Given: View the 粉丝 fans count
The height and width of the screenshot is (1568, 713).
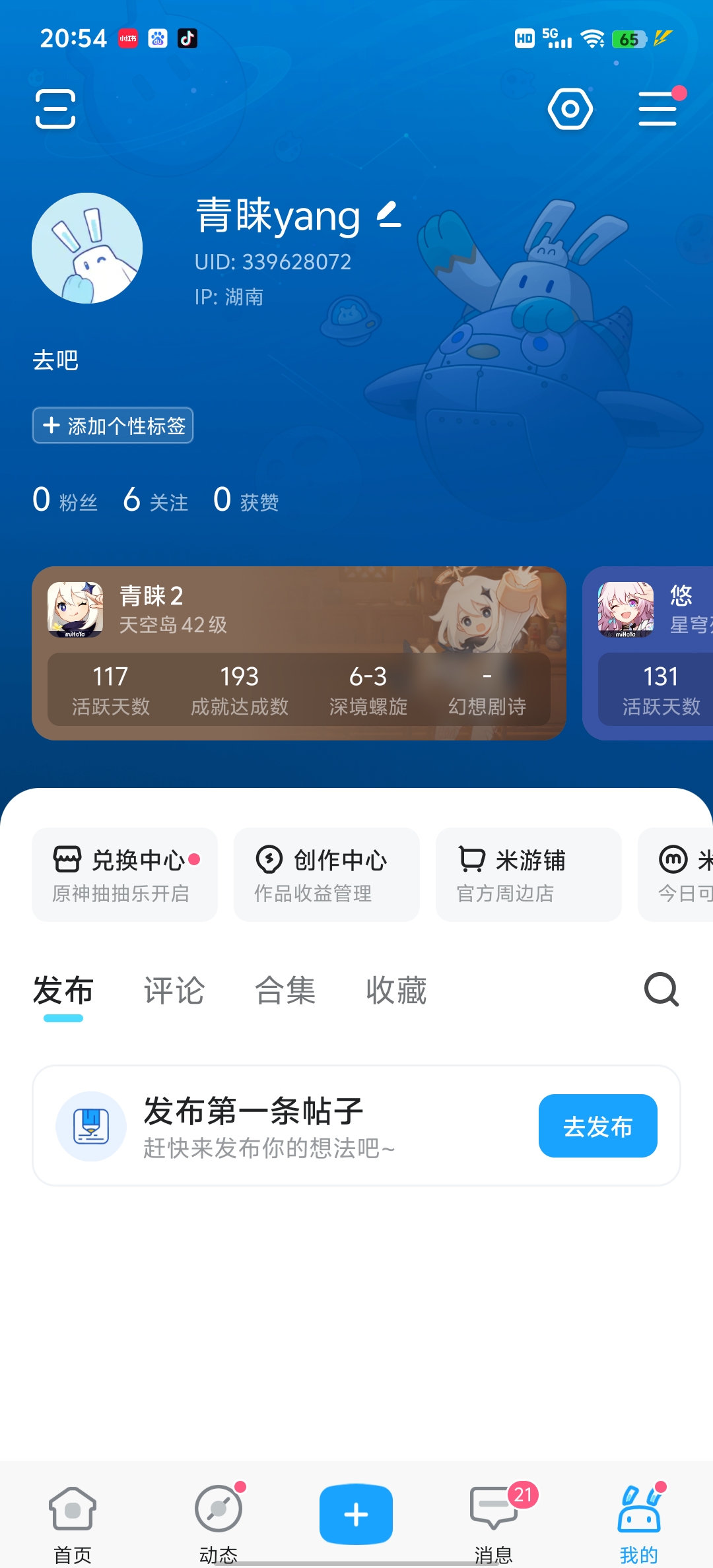Looking at the screenshot, I should 65,500.
